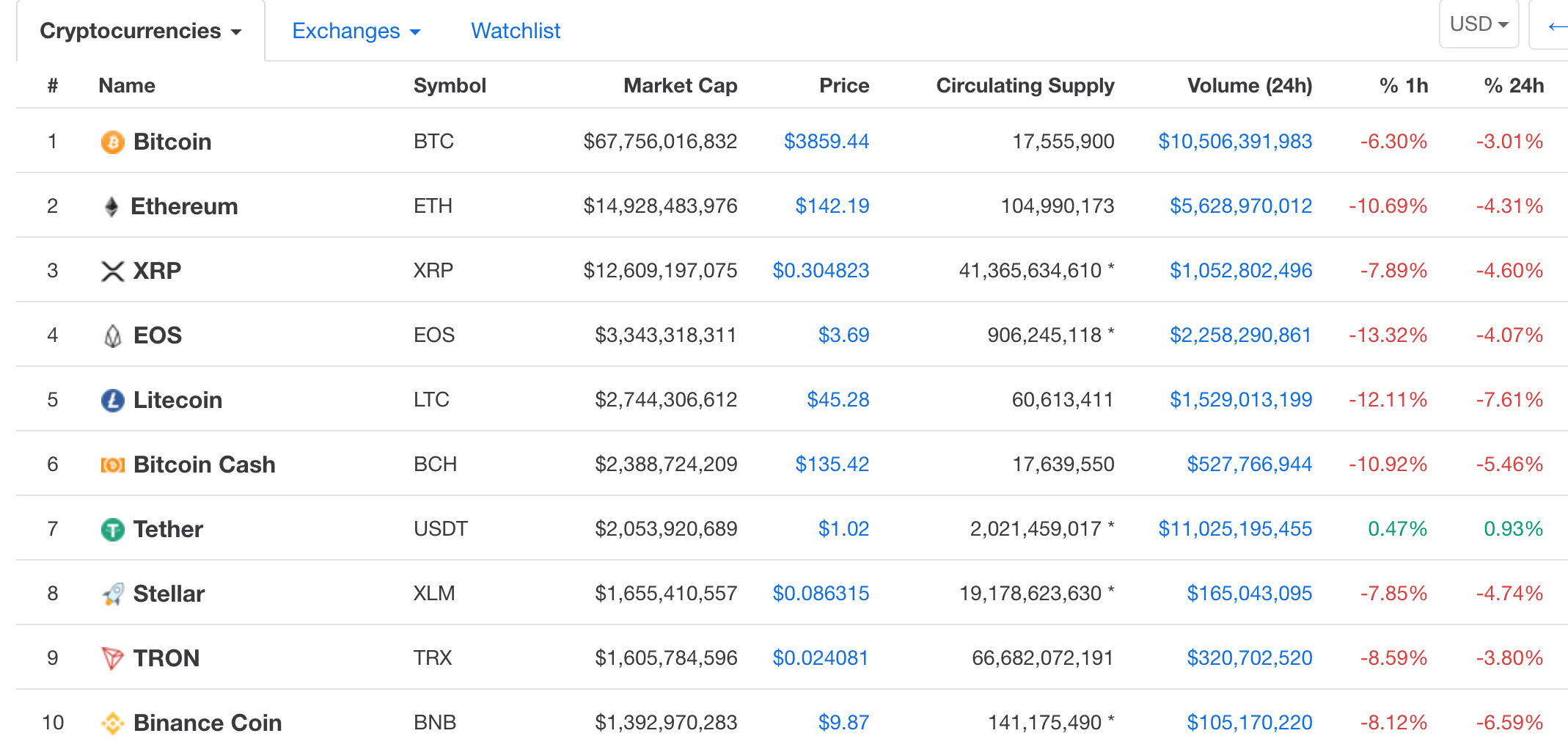Open EOS price link $3.69
This screenshot has height=747, width=1568.
coord(843,335)
